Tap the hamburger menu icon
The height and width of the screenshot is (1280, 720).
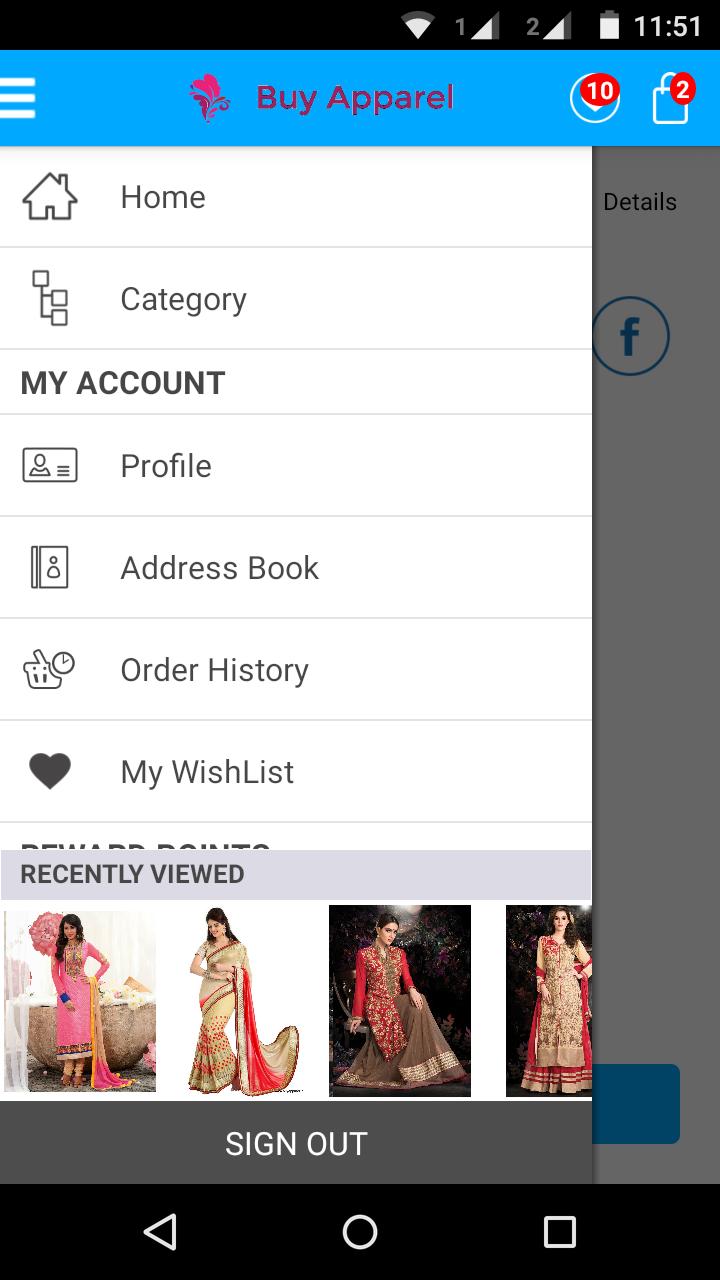[x=18, y=98]
